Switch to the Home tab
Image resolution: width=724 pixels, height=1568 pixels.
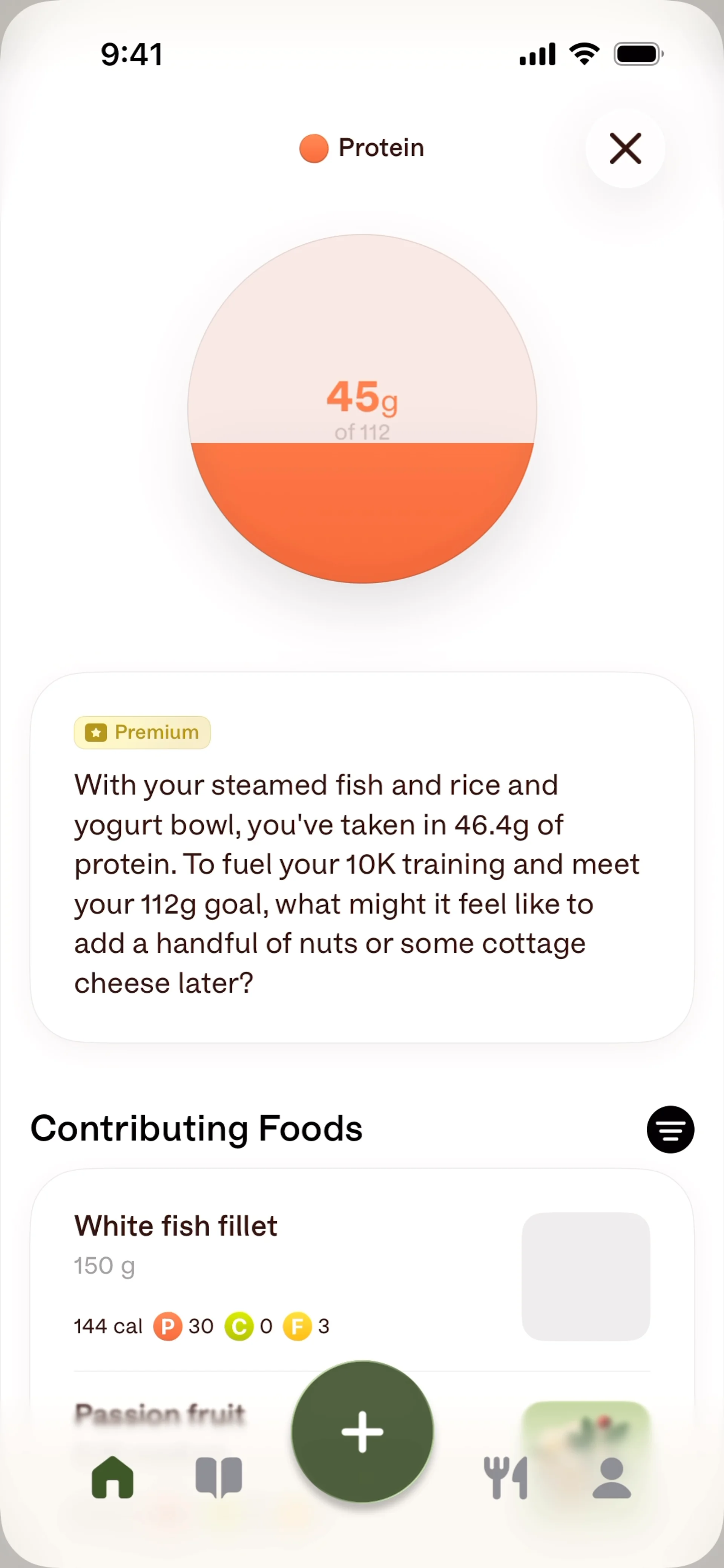point(113,1477)
